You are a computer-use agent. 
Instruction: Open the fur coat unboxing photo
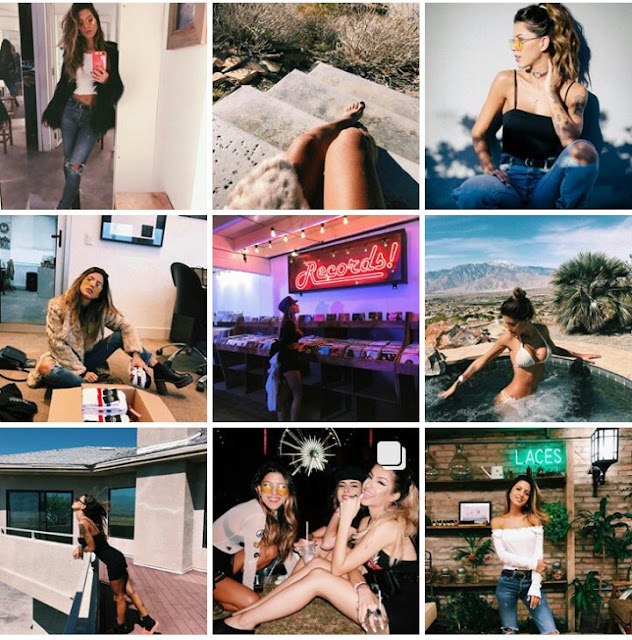[x=103, y=318]
